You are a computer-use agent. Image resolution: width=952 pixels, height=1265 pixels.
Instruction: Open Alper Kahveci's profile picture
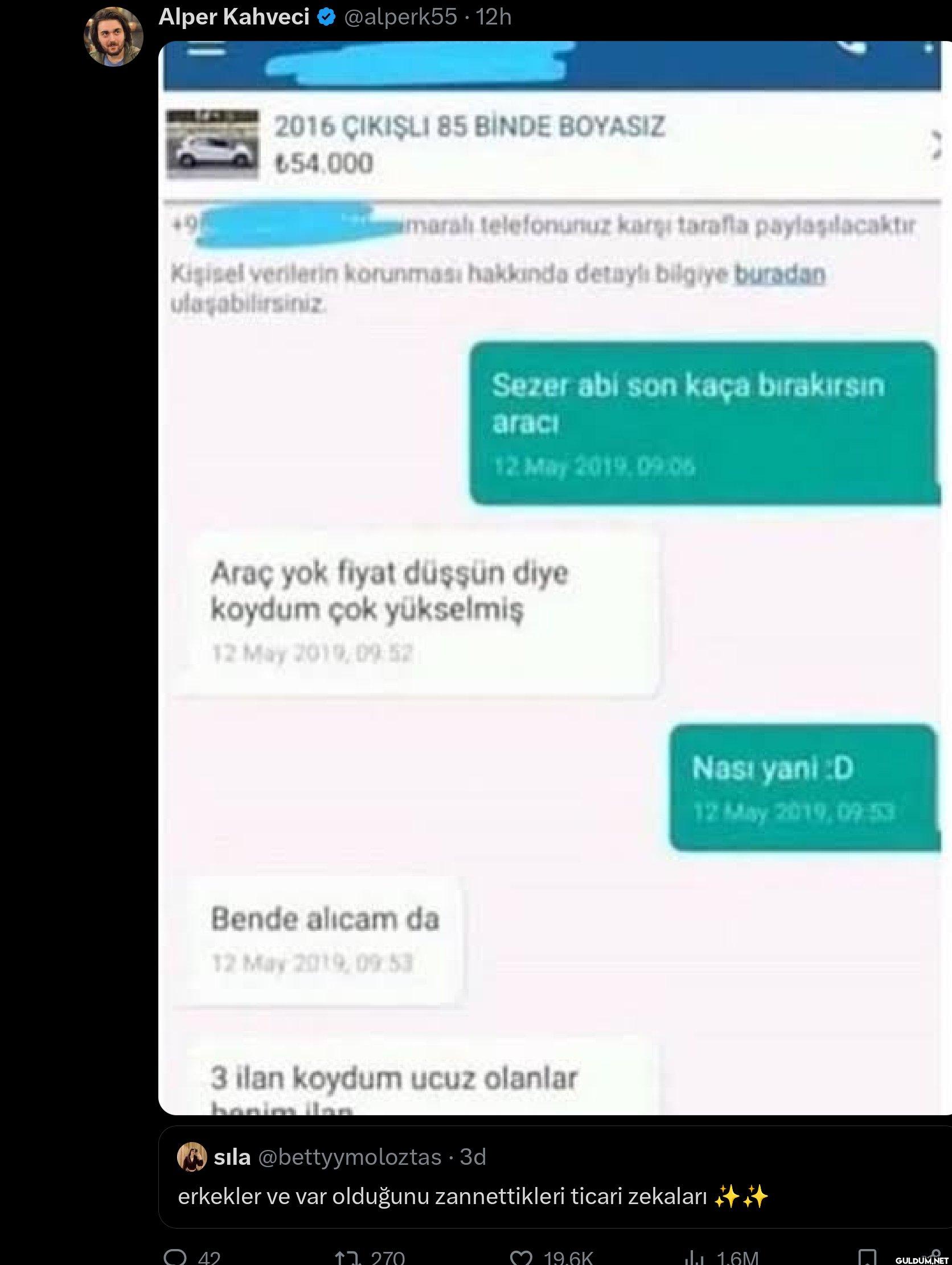(113, 37)
